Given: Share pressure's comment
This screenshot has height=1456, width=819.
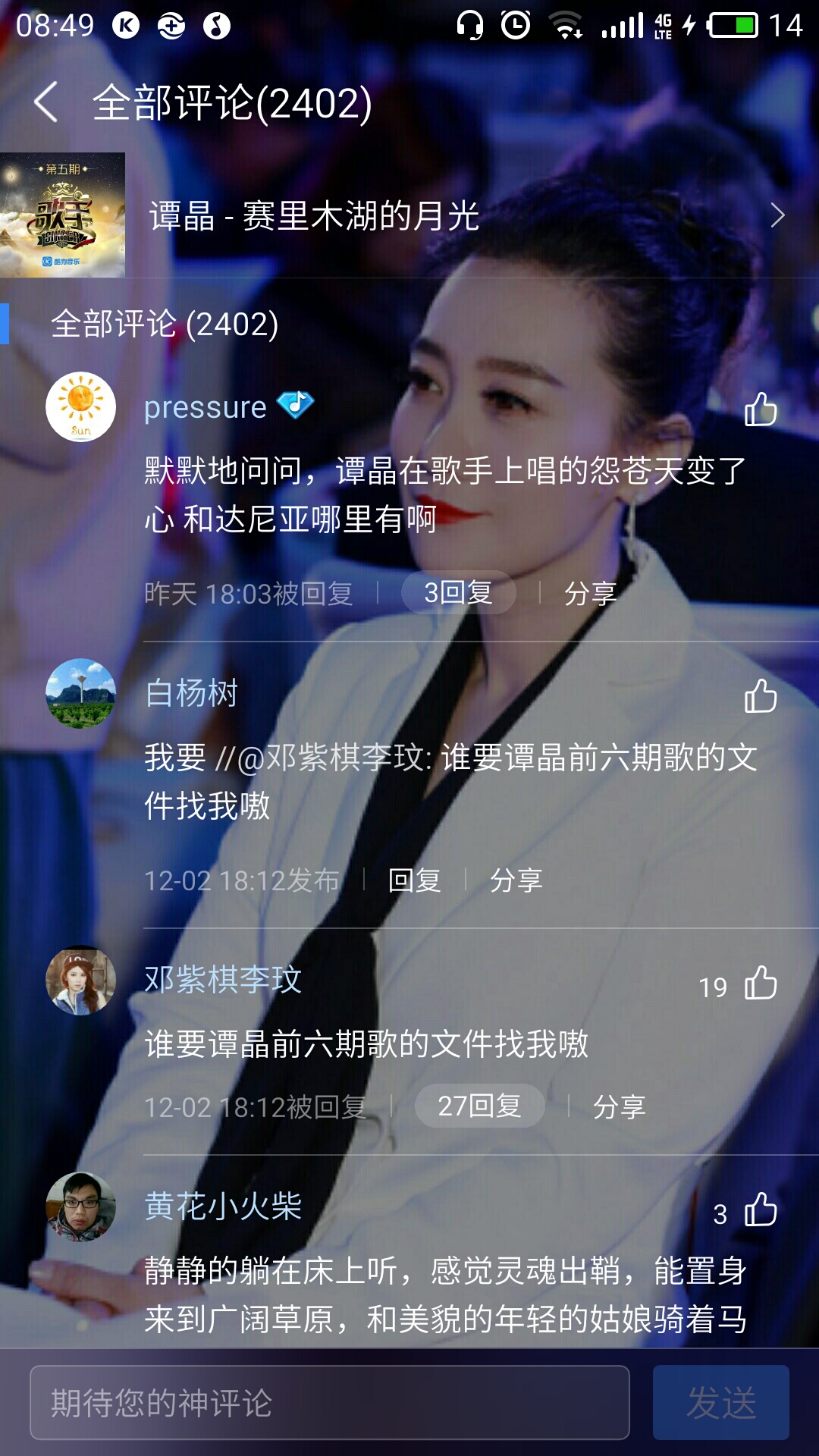Looking at the screenshot, I should 590,593.
